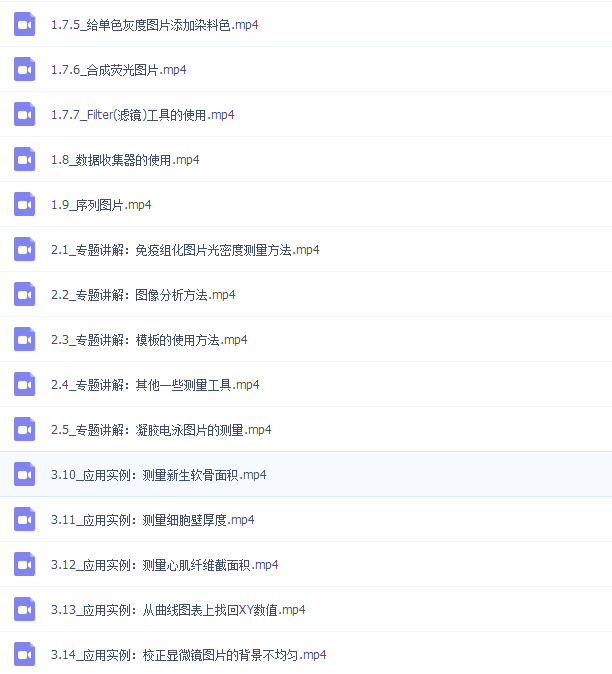Select 1.7.7_Filter(滤镜)工具的使用.mp4
612x674 pixels.
click(142, 115)
